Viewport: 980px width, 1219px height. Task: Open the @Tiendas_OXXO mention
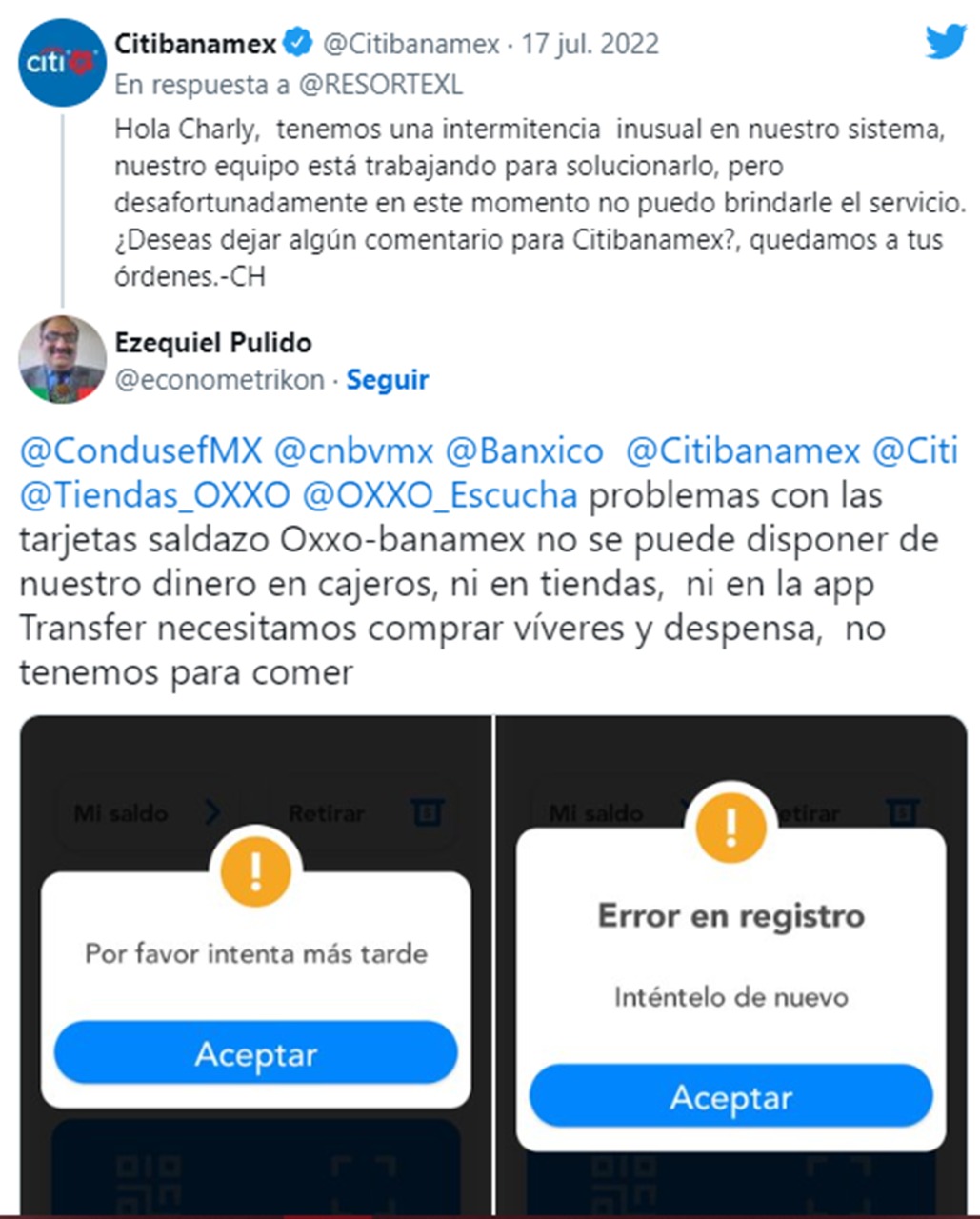(x=154, y=495)
